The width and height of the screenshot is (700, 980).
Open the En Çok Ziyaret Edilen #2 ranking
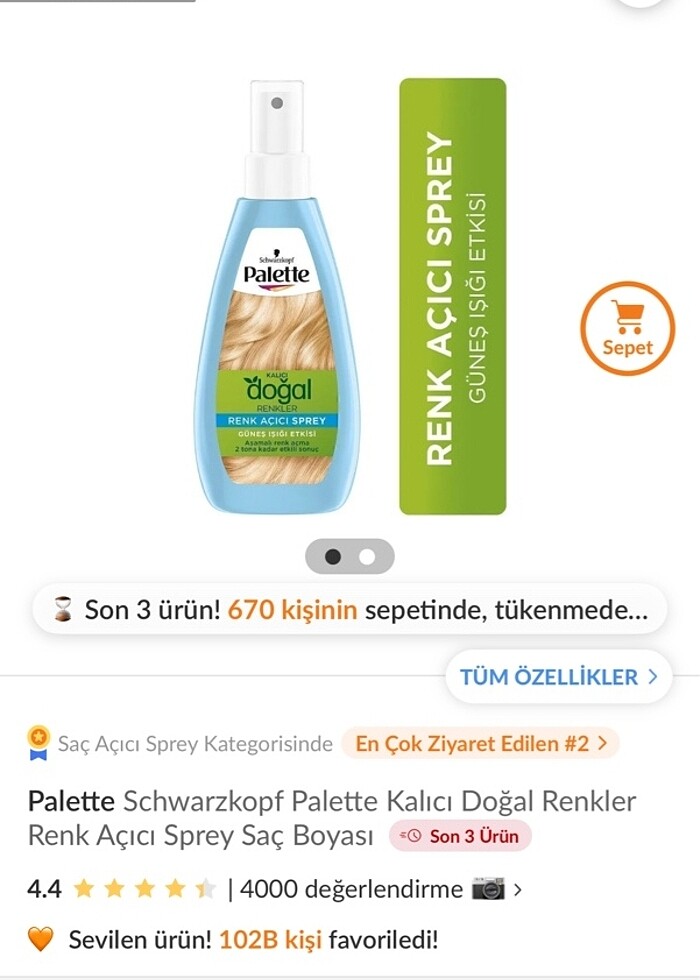(x=480, y=743)
